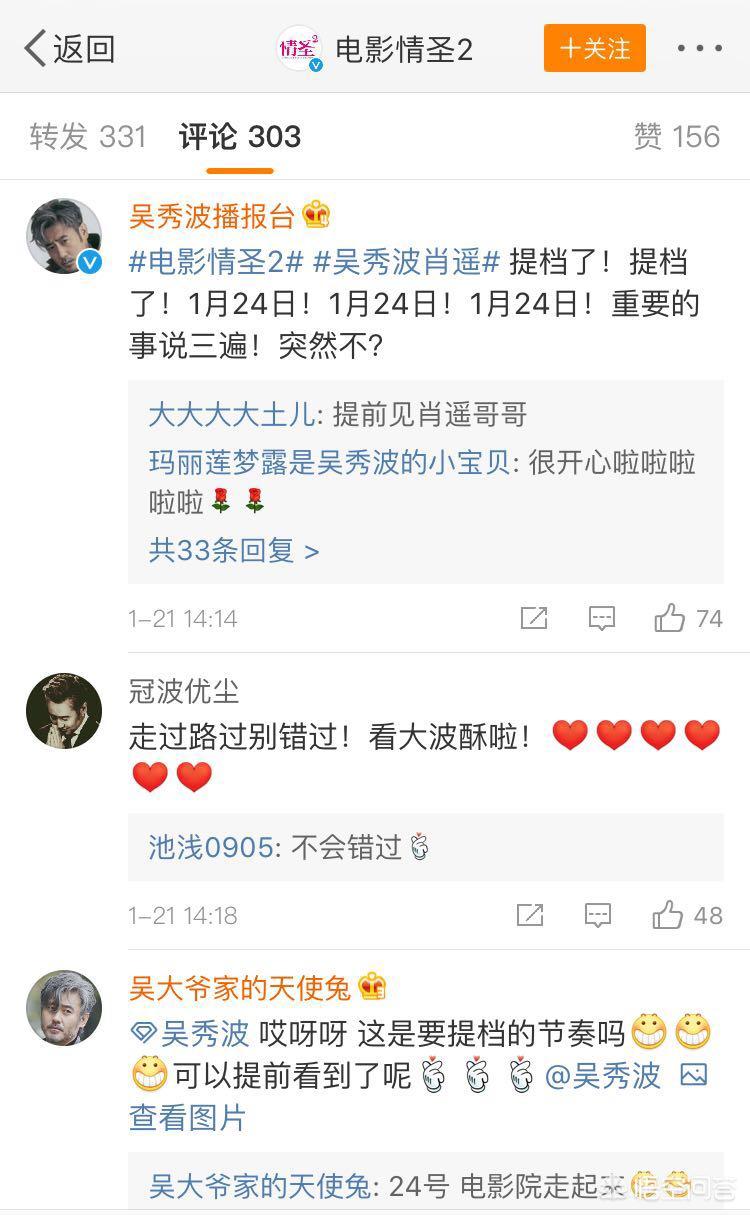The height and width of the screenshot is (1215, 750).
Task: Open 吴大爷家的天使兔 username link
Action: 240,987
